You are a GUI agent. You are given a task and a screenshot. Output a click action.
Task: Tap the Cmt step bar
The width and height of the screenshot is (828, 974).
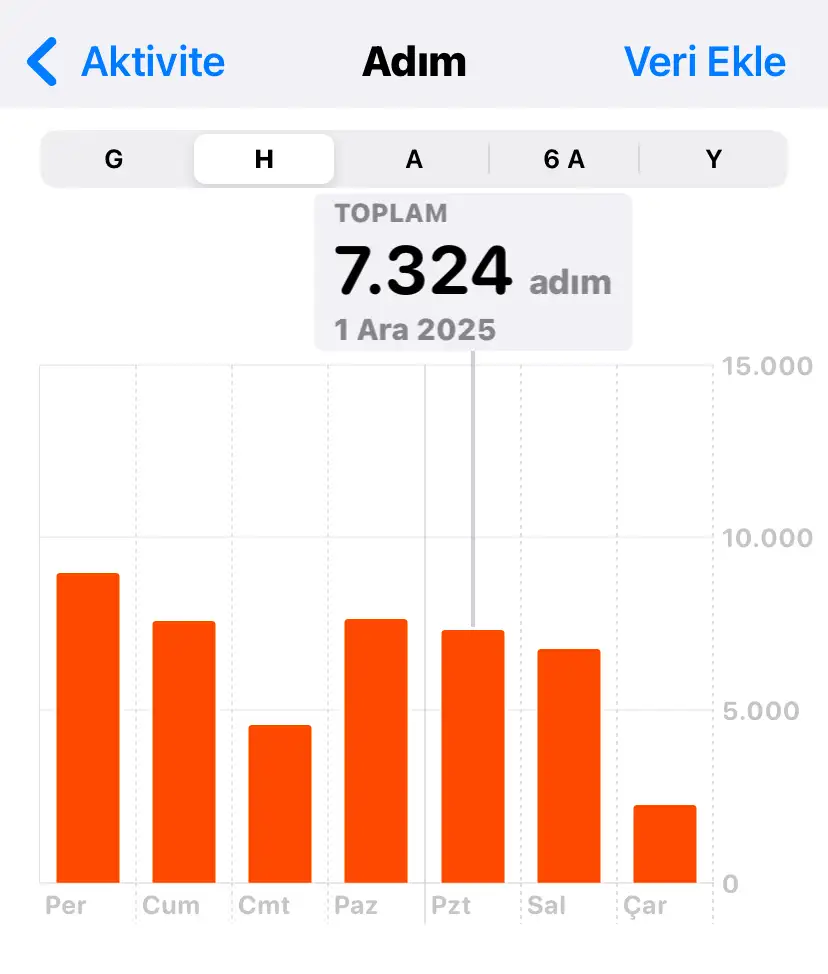point(280,804)
